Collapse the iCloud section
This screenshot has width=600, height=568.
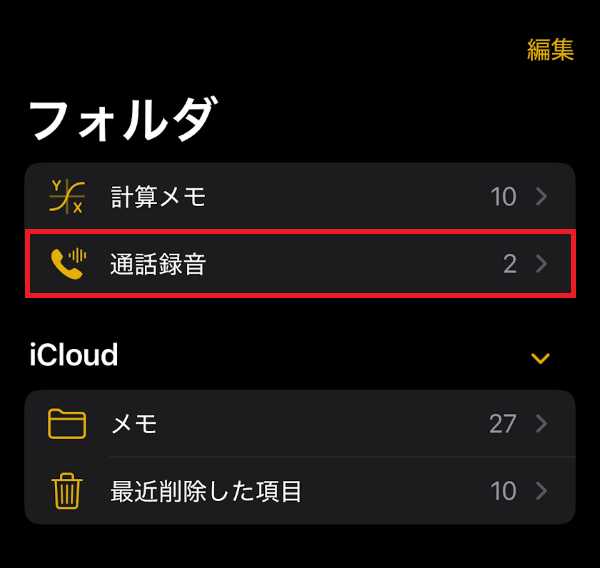540,358
